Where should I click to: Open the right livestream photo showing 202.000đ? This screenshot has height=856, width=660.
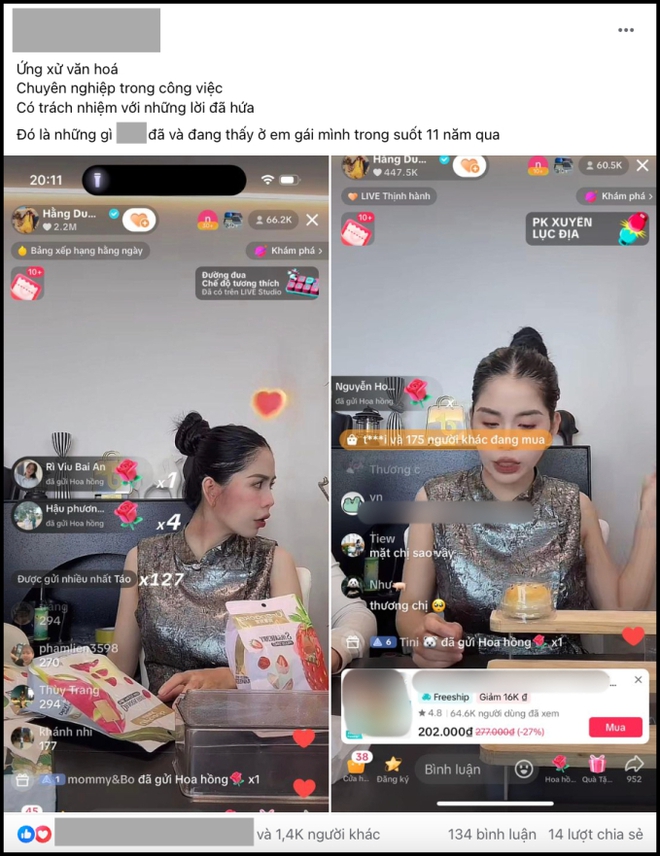[x=494, y=480]
